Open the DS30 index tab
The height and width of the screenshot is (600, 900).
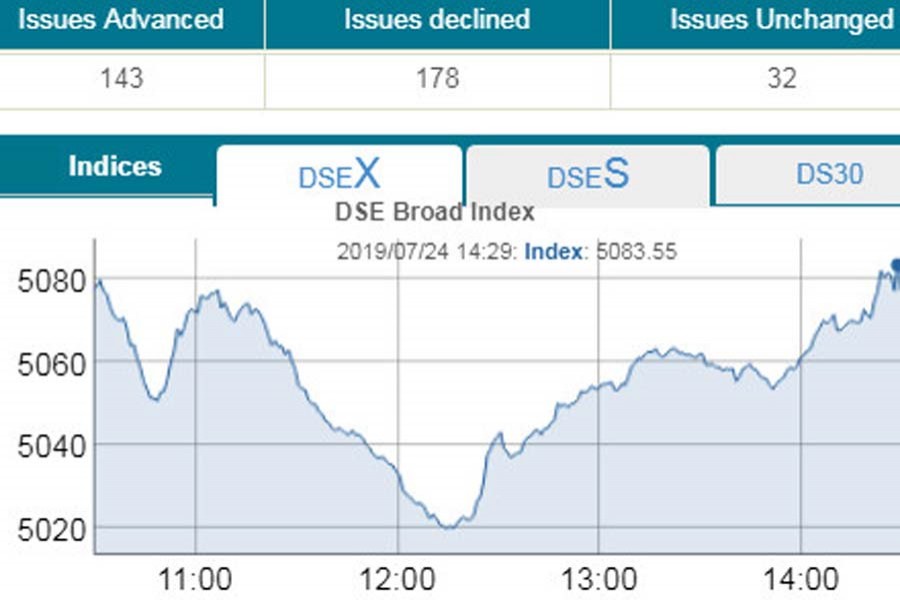pyautogui.click(x=828, y=175)
